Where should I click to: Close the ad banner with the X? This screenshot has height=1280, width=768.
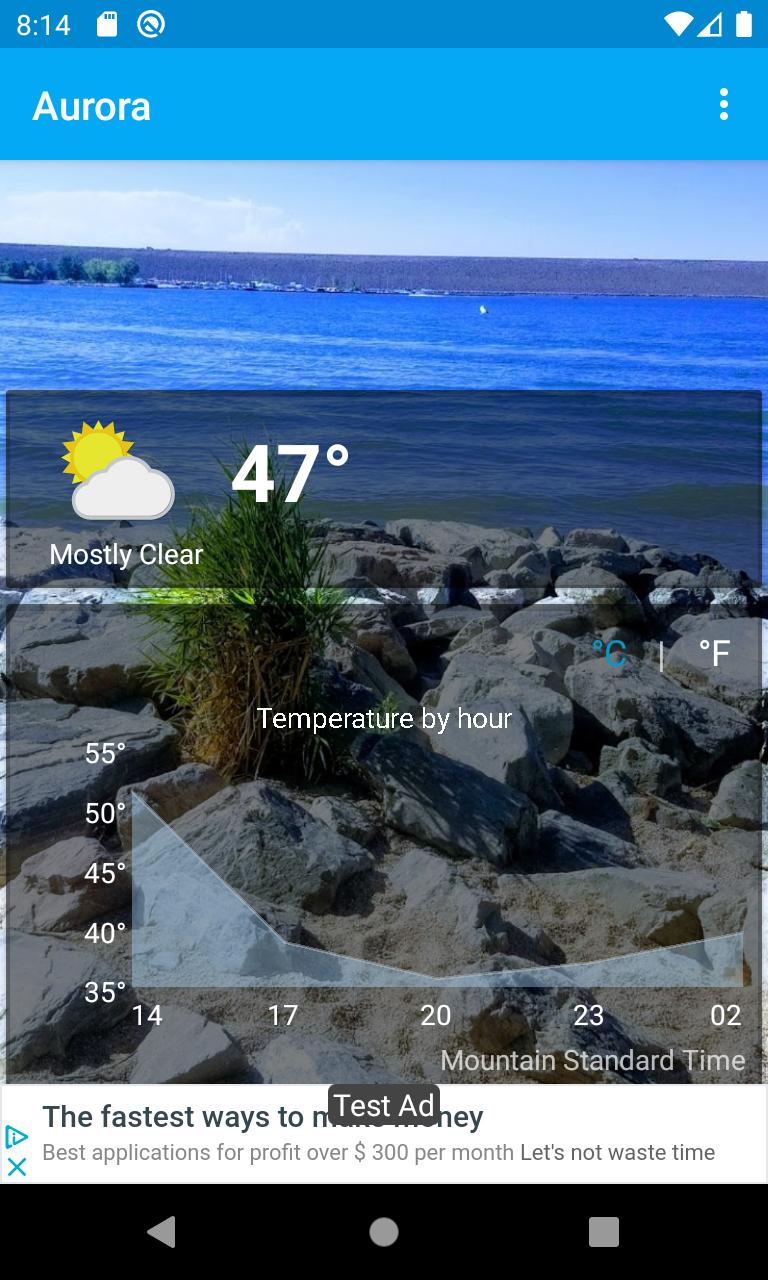point(17,1166)
